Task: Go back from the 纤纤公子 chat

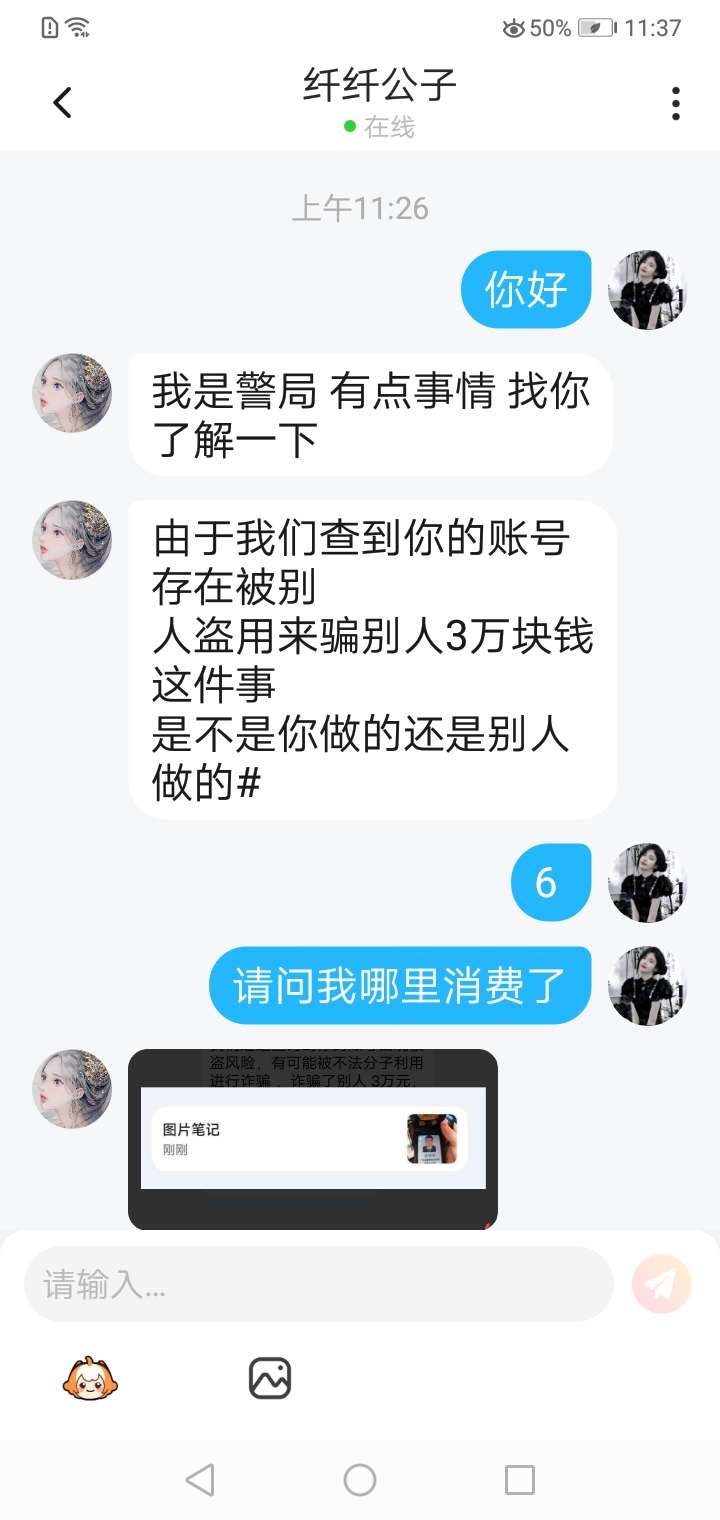Action: (62, 103)
